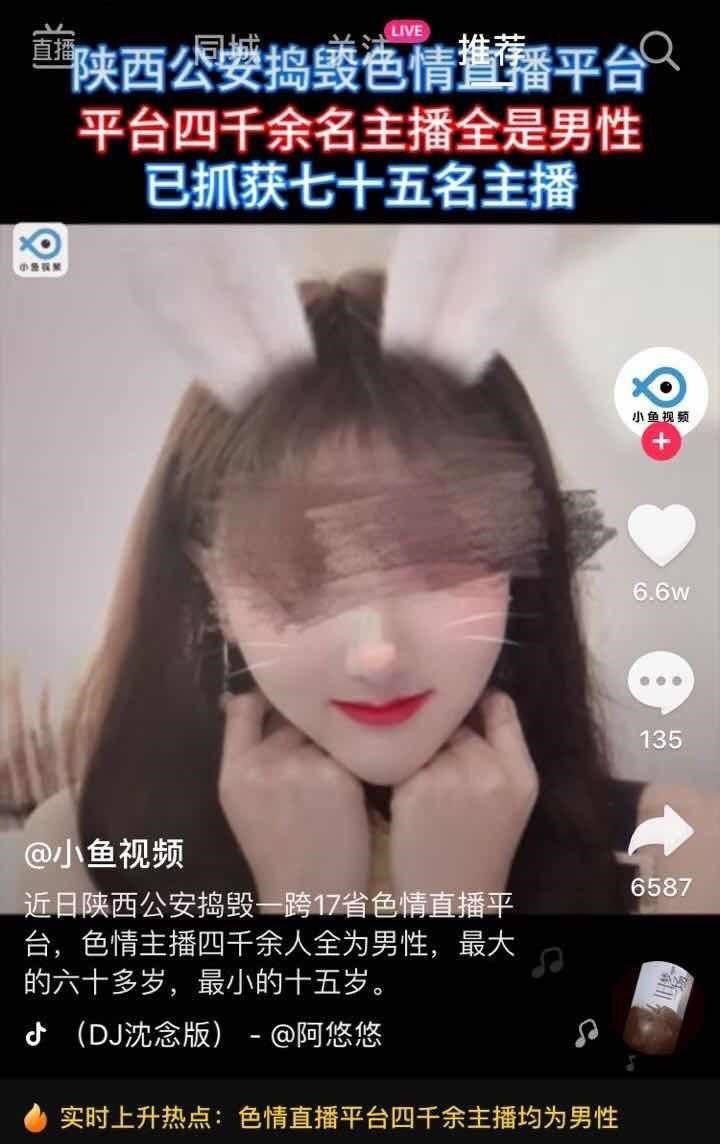The image size is (720, 1144).
Task: Share this video via the arrow icon
Action: click(x=660, y=833)
